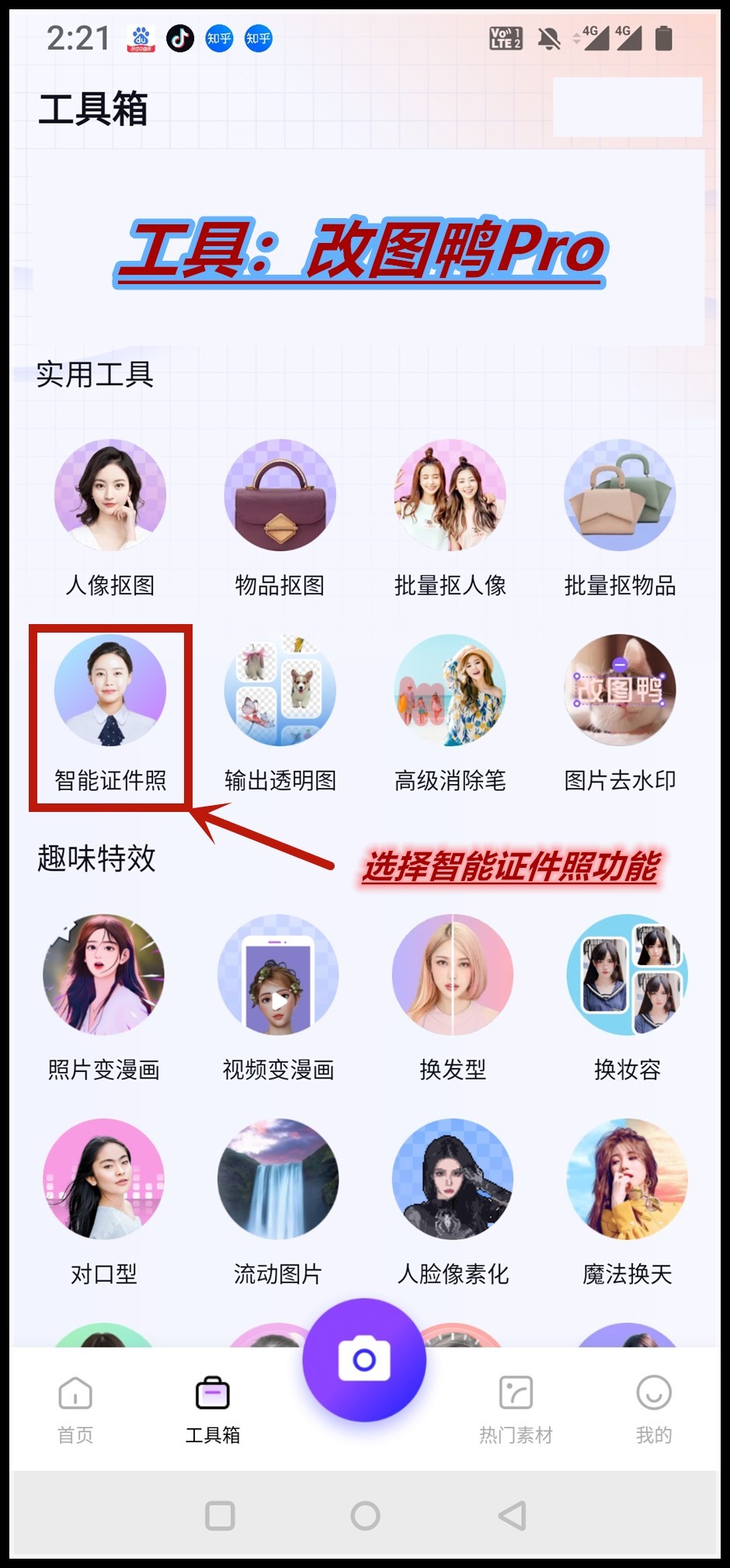The height and width of the screenshot is (1568, 730).
Task: Select the 高级消除笔 advanced eraser tool
Action: [450, 691]
